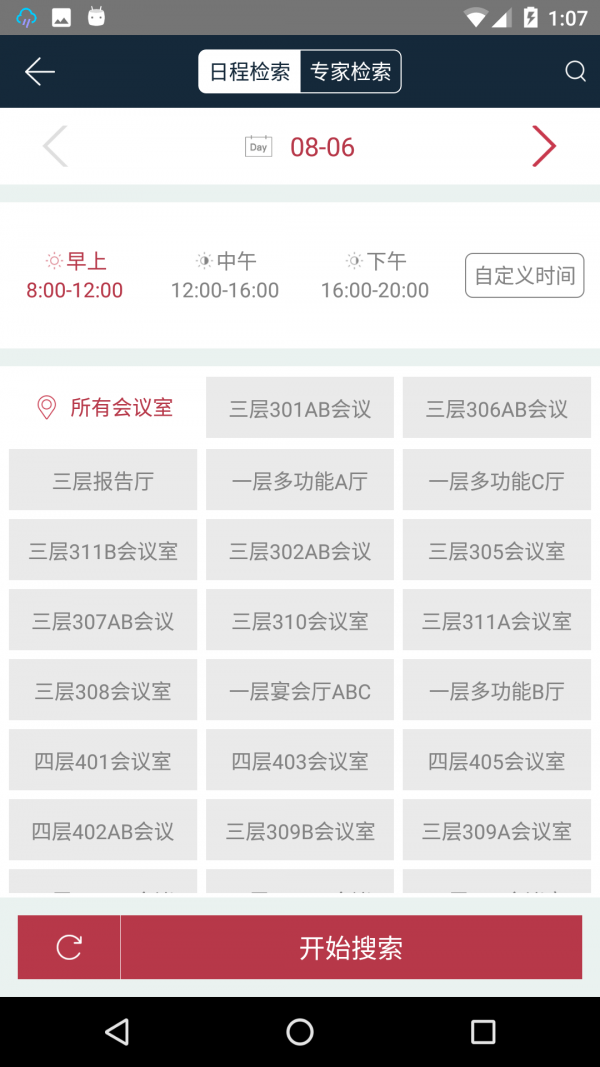Go back using the top arrow
Image resolution: width=600 pixels, height=1067 pixels.
point(40,71)
